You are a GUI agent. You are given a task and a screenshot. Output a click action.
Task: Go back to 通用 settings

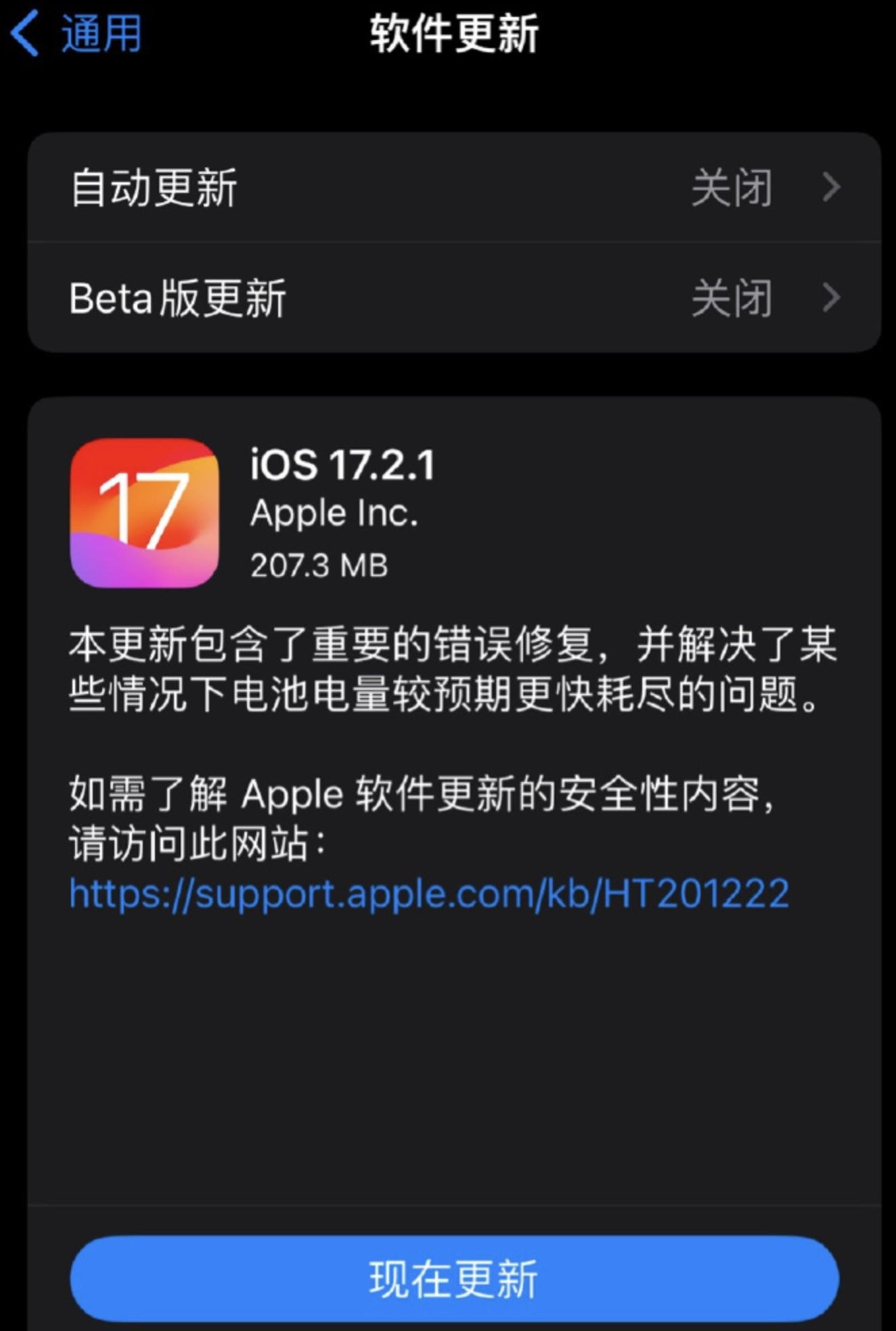[76, 34]
